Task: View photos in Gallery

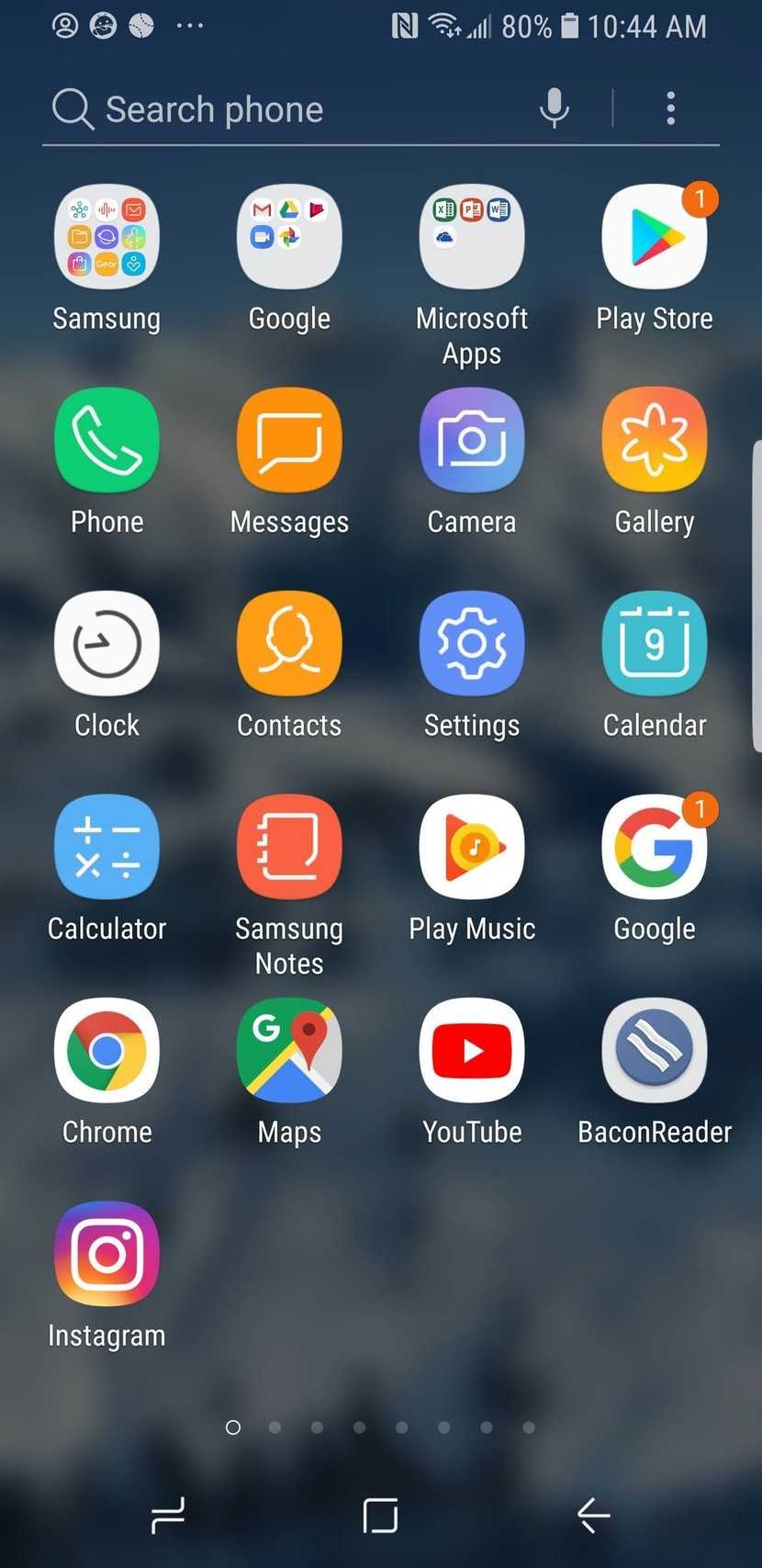Action: pos(655,441)
